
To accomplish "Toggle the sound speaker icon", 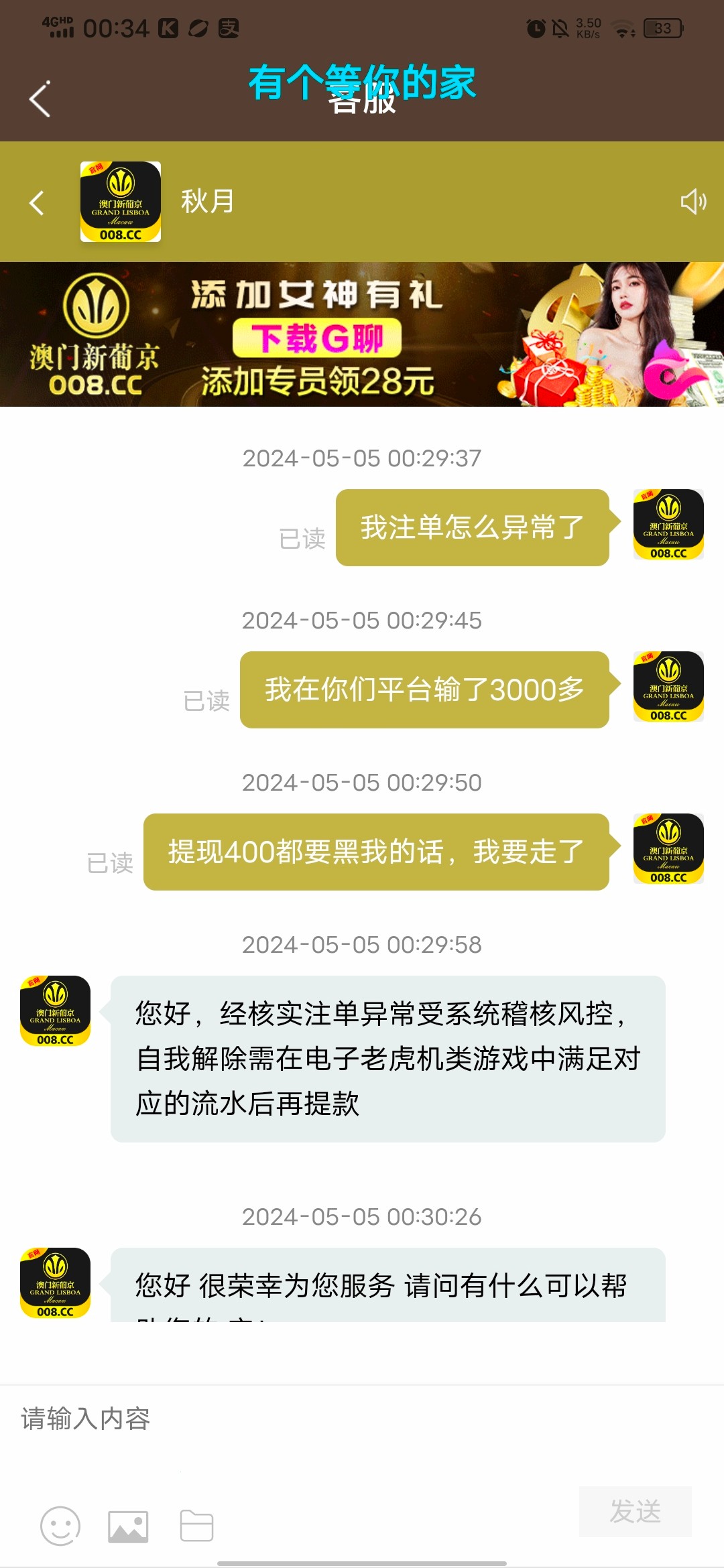I will [x=693, y=201].
